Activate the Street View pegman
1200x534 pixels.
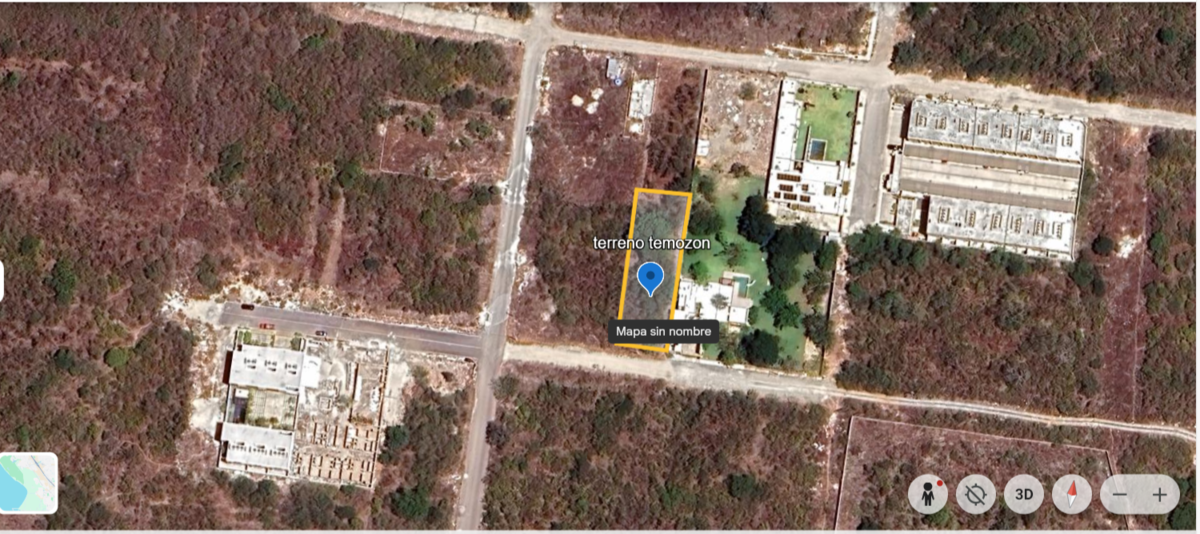(928, 494)
